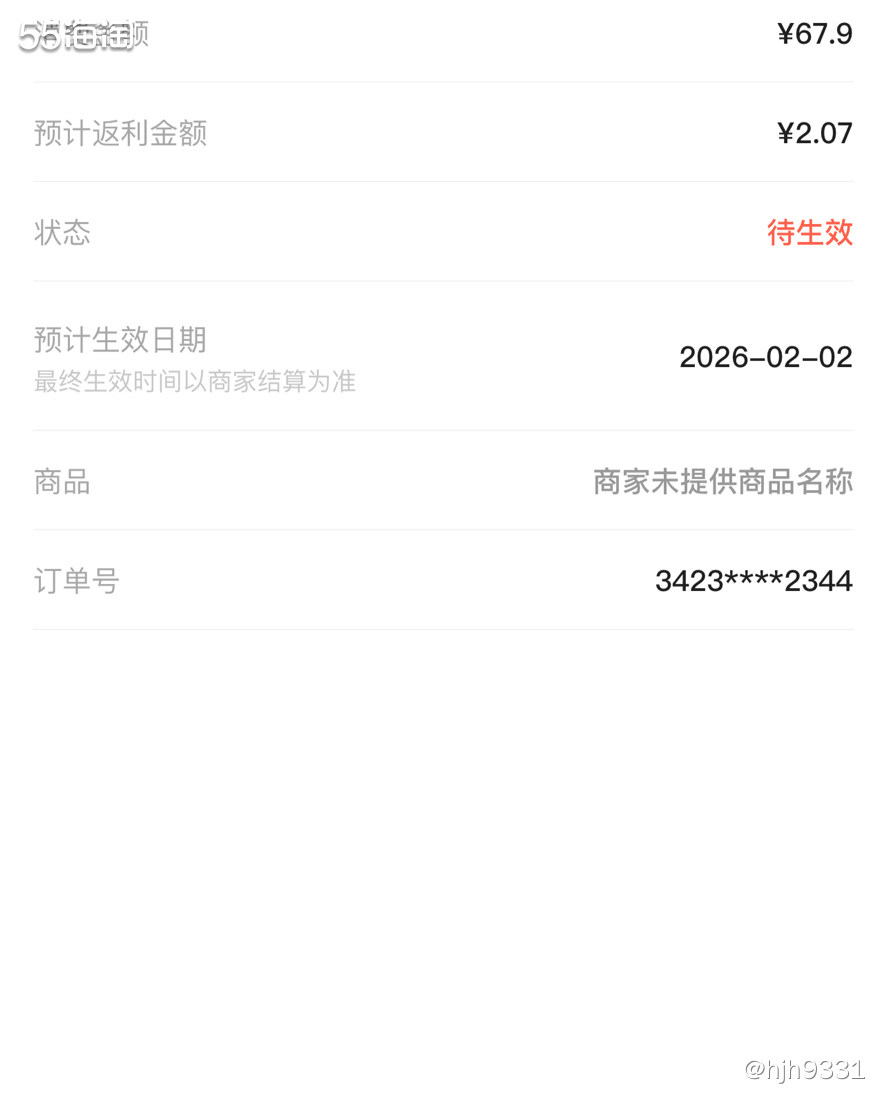887x1110 pixels.
Task: Click the orange 待生效 status text
Action: click(x=810, y=233)
